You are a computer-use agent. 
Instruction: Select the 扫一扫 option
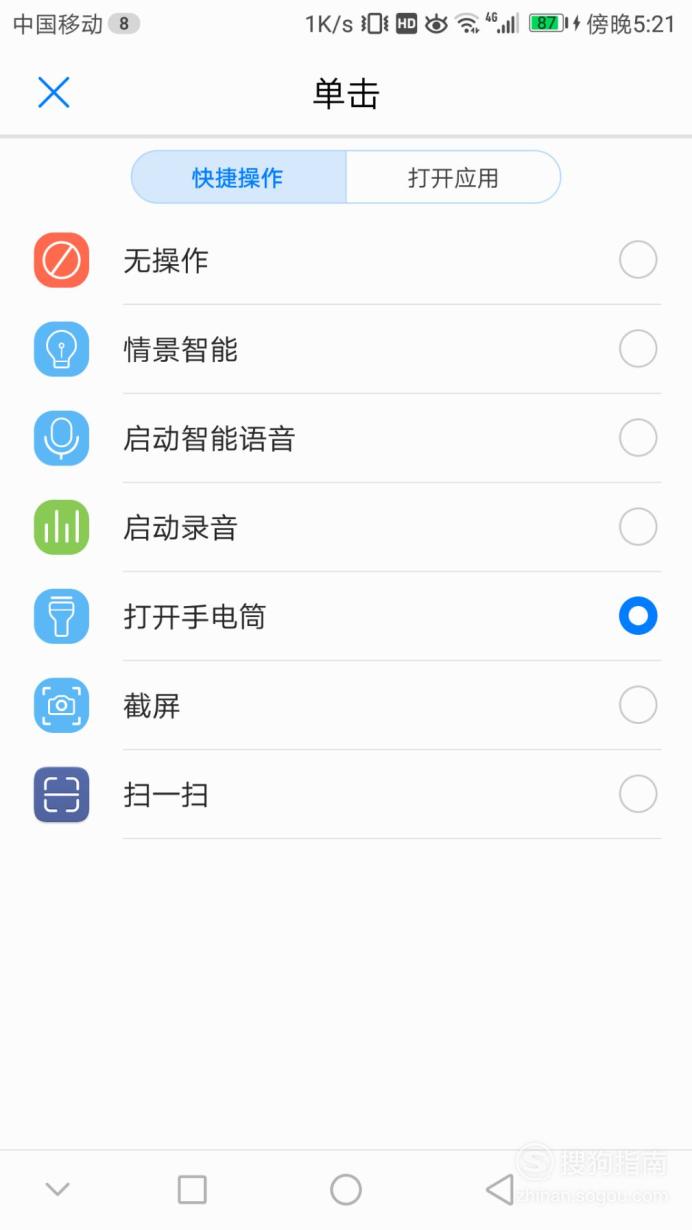tap(346, 794)
